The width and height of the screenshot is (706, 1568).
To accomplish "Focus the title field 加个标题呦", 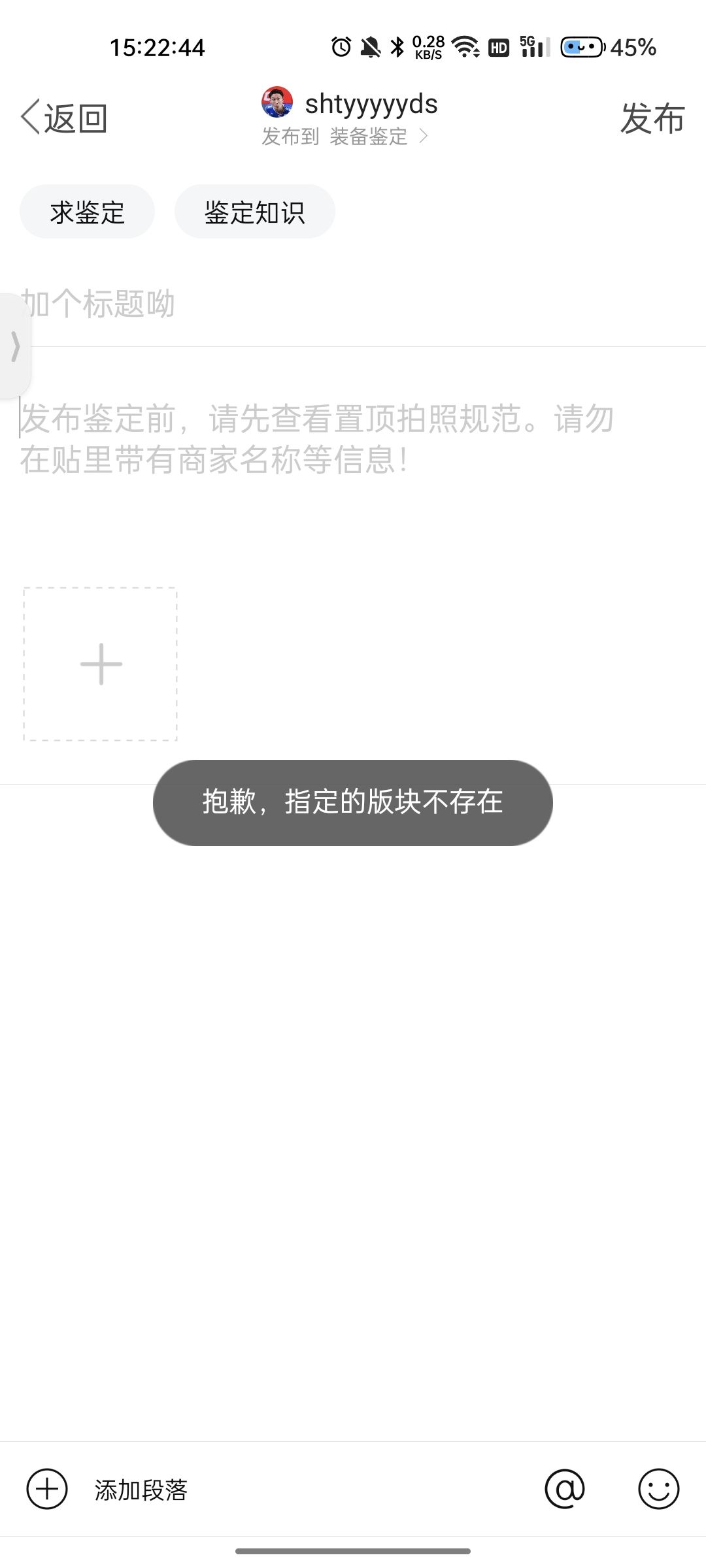I will click(353, 304).
